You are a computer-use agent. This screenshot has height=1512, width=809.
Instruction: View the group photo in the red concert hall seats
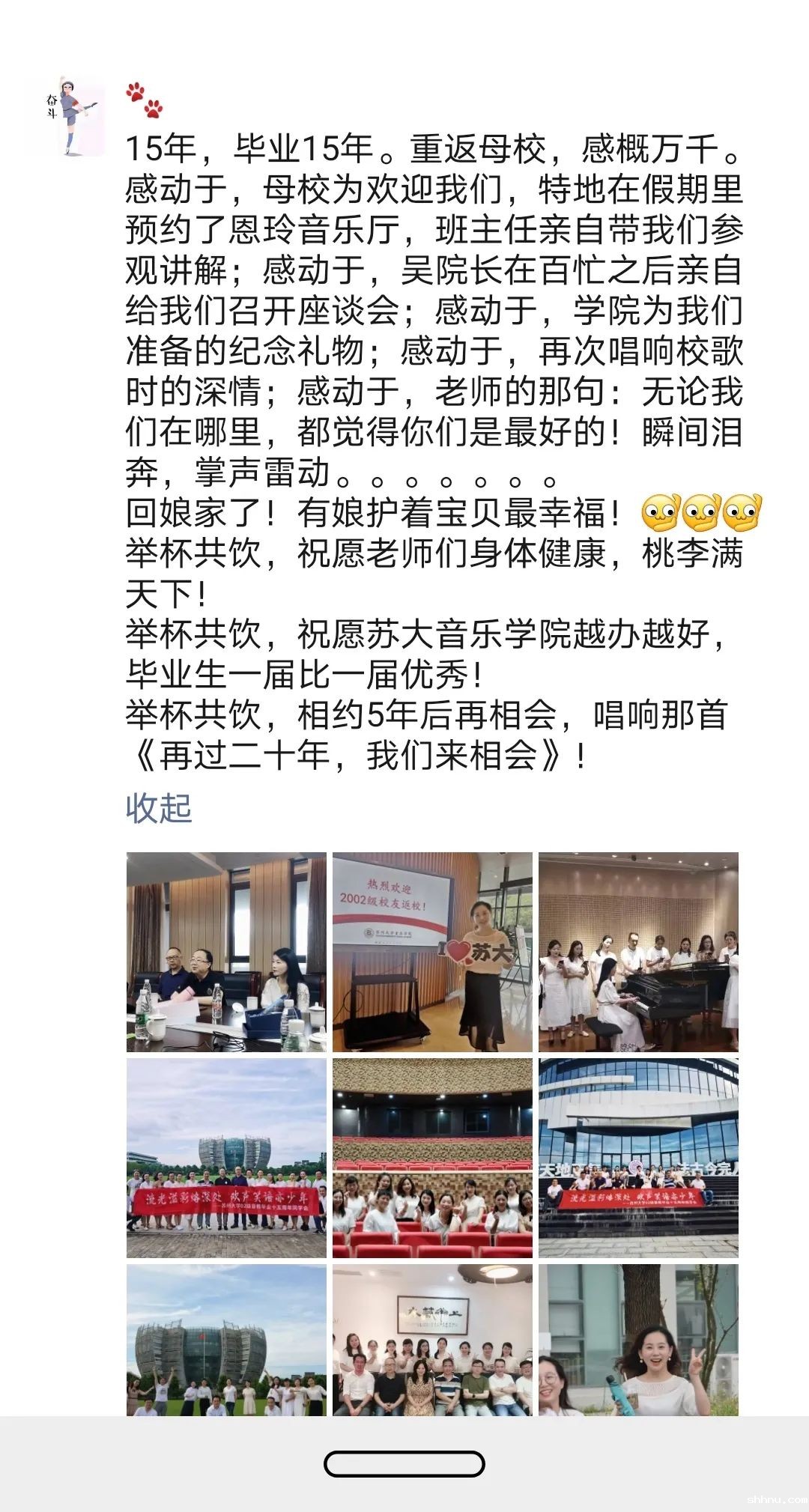(432, 1158)
